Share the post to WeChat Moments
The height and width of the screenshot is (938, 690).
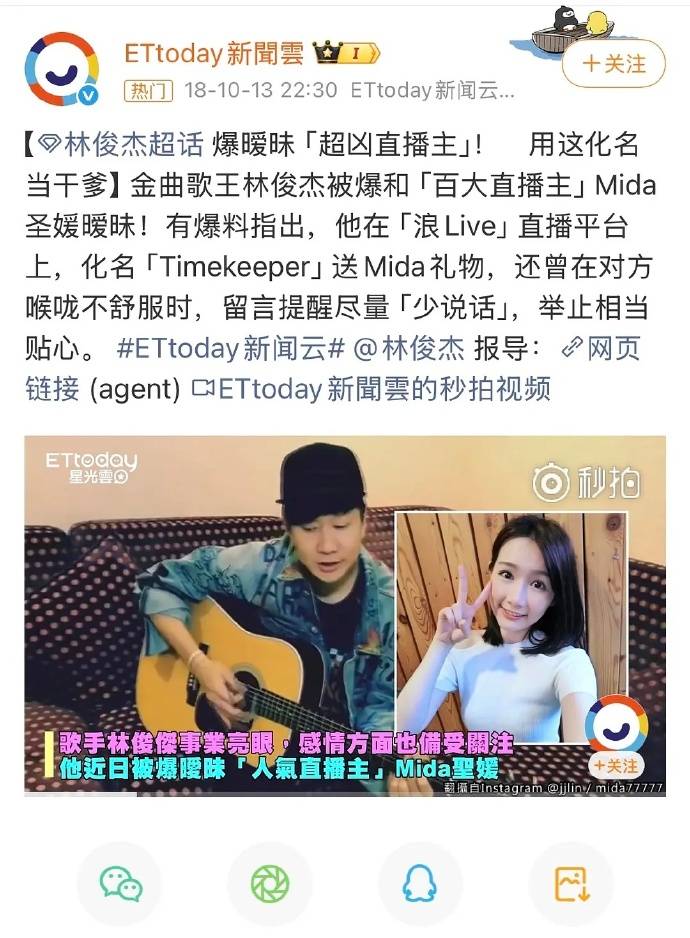point(270,884)
